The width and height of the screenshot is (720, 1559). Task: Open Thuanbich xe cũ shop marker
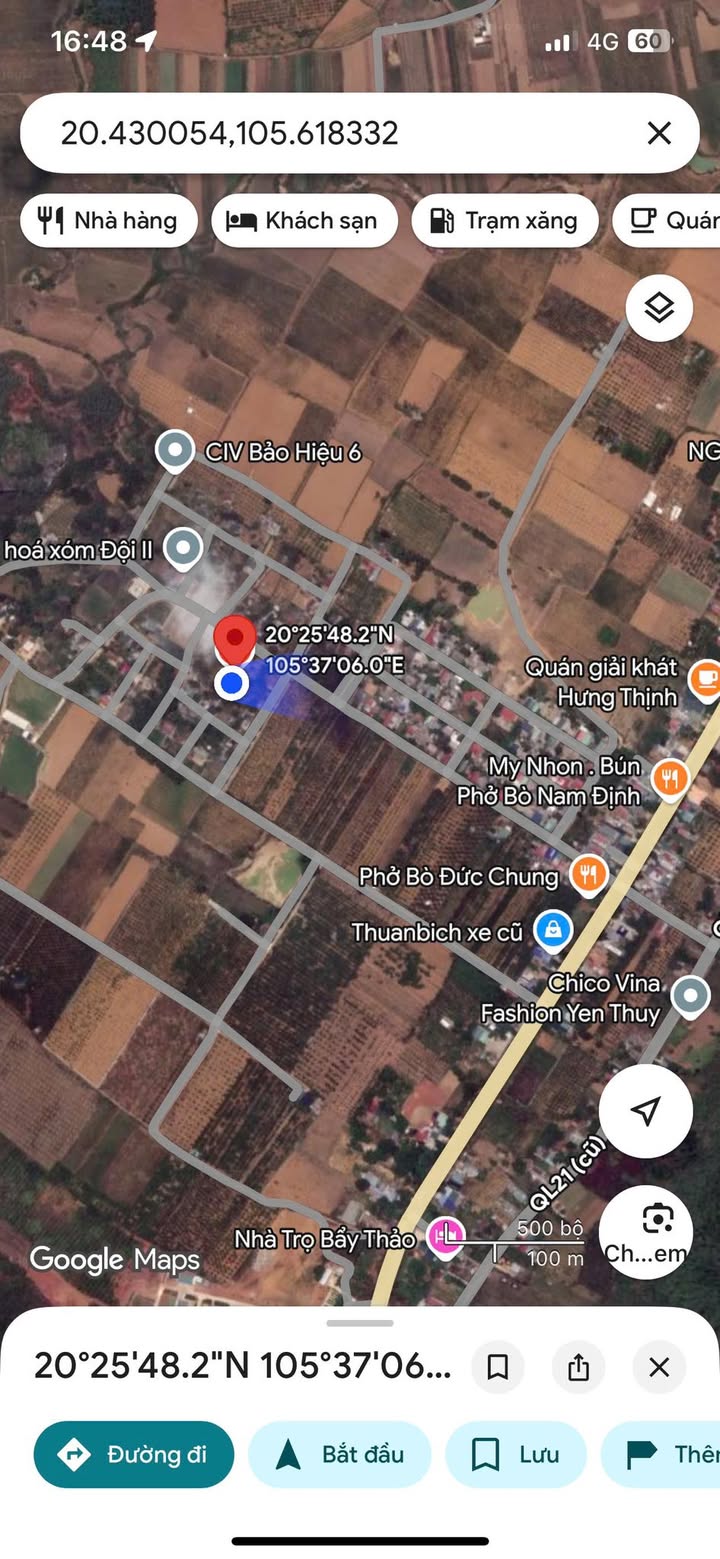click(x=552, y=931)
